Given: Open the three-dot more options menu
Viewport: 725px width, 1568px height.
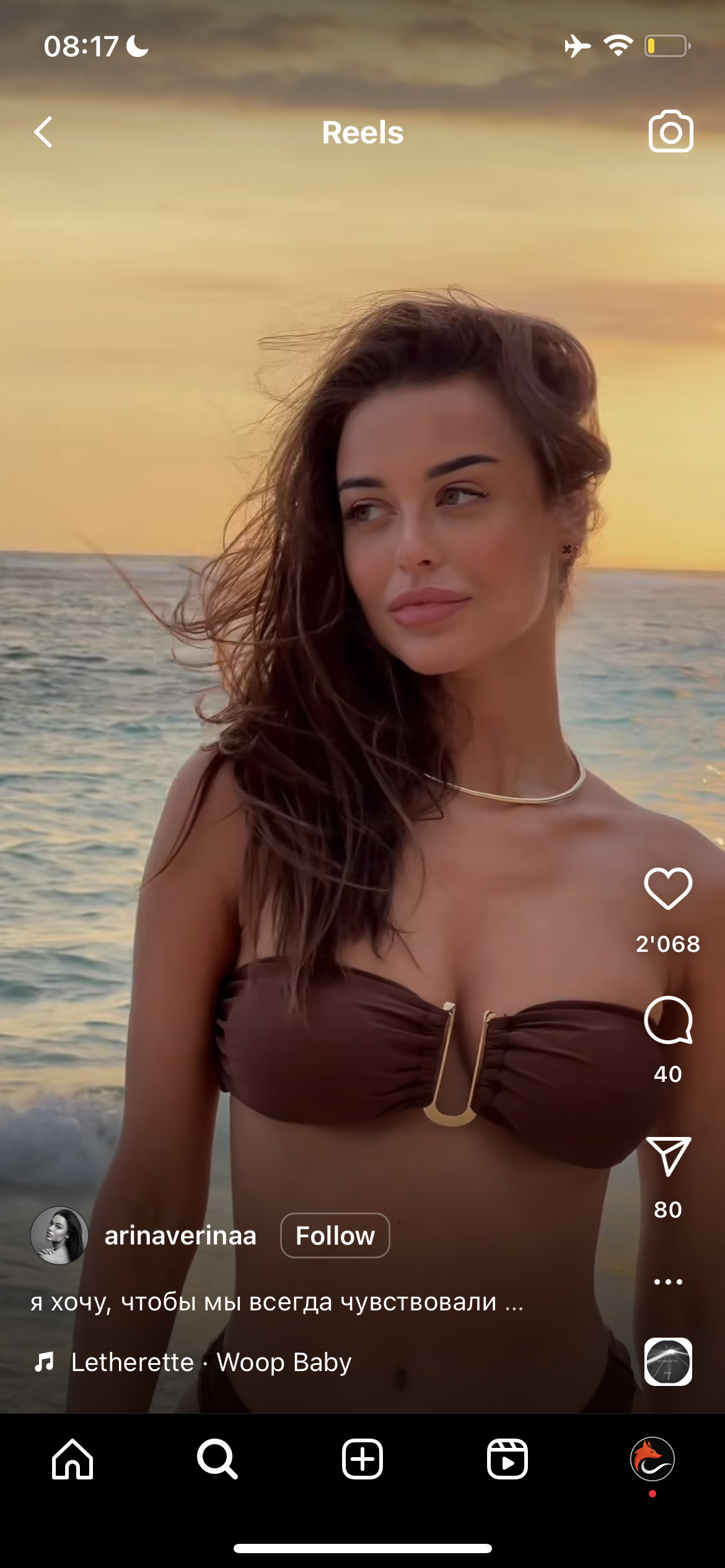Looking at the screenshot, I should pos(668,1282).
